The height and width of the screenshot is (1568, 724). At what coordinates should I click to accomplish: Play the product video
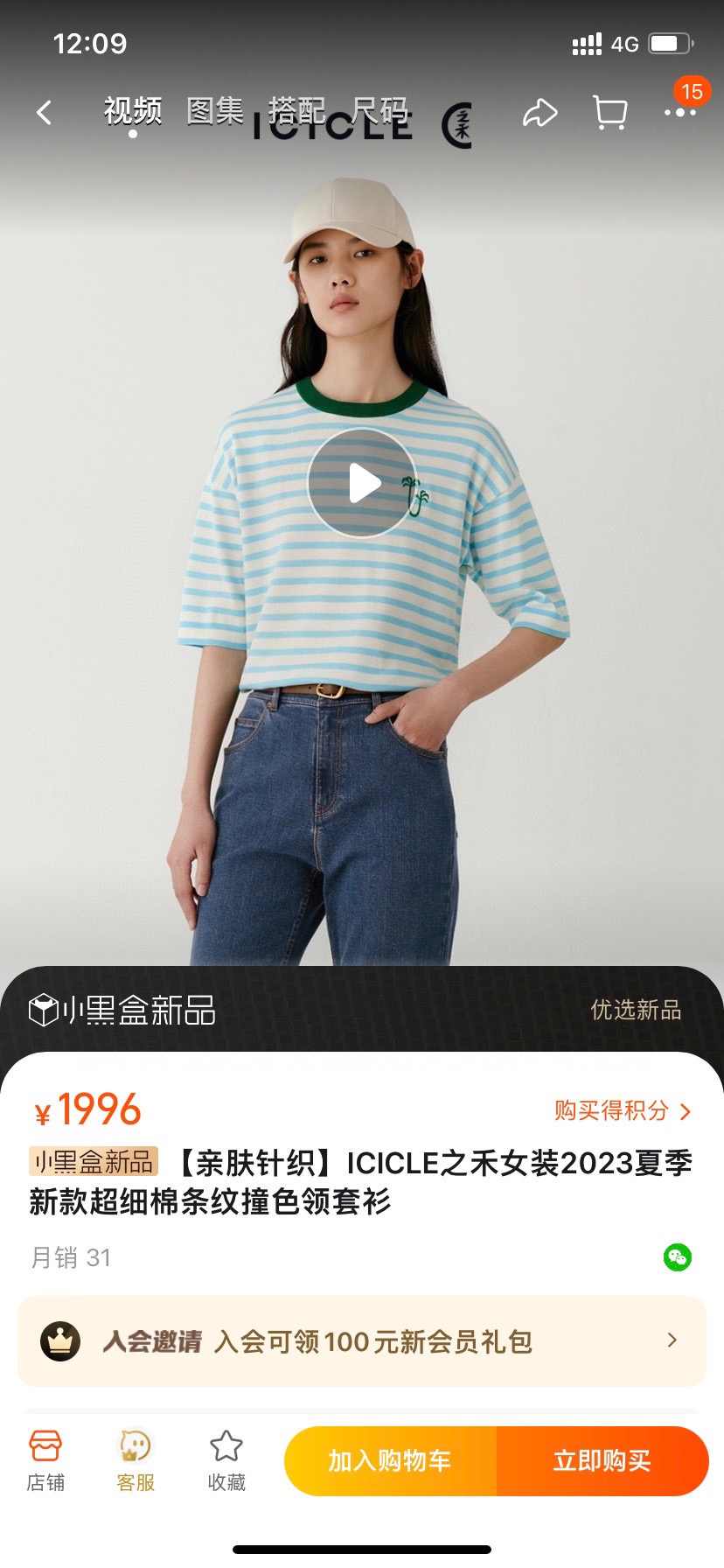pyautogui.click(x=362, y=483)
